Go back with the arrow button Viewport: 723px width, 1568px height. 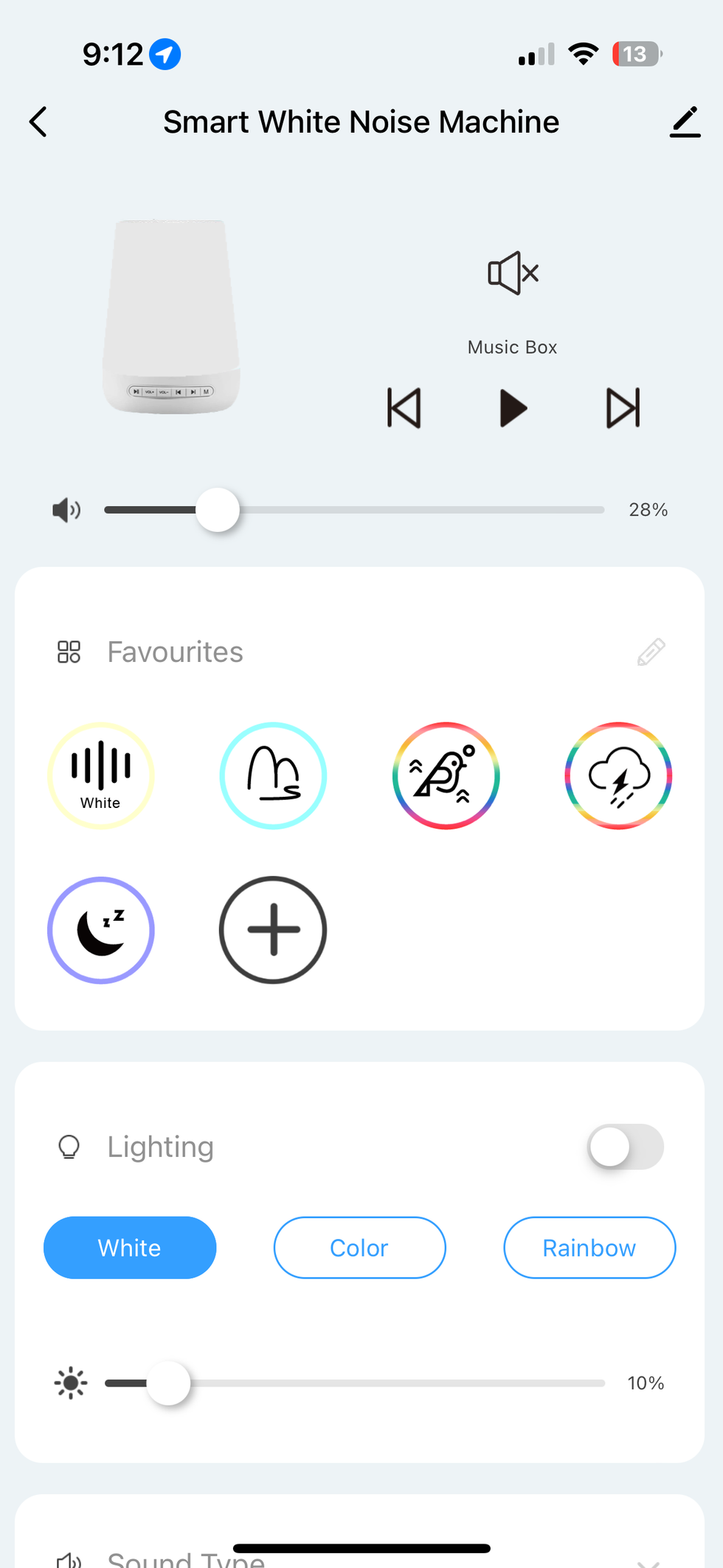click(38, 122)
